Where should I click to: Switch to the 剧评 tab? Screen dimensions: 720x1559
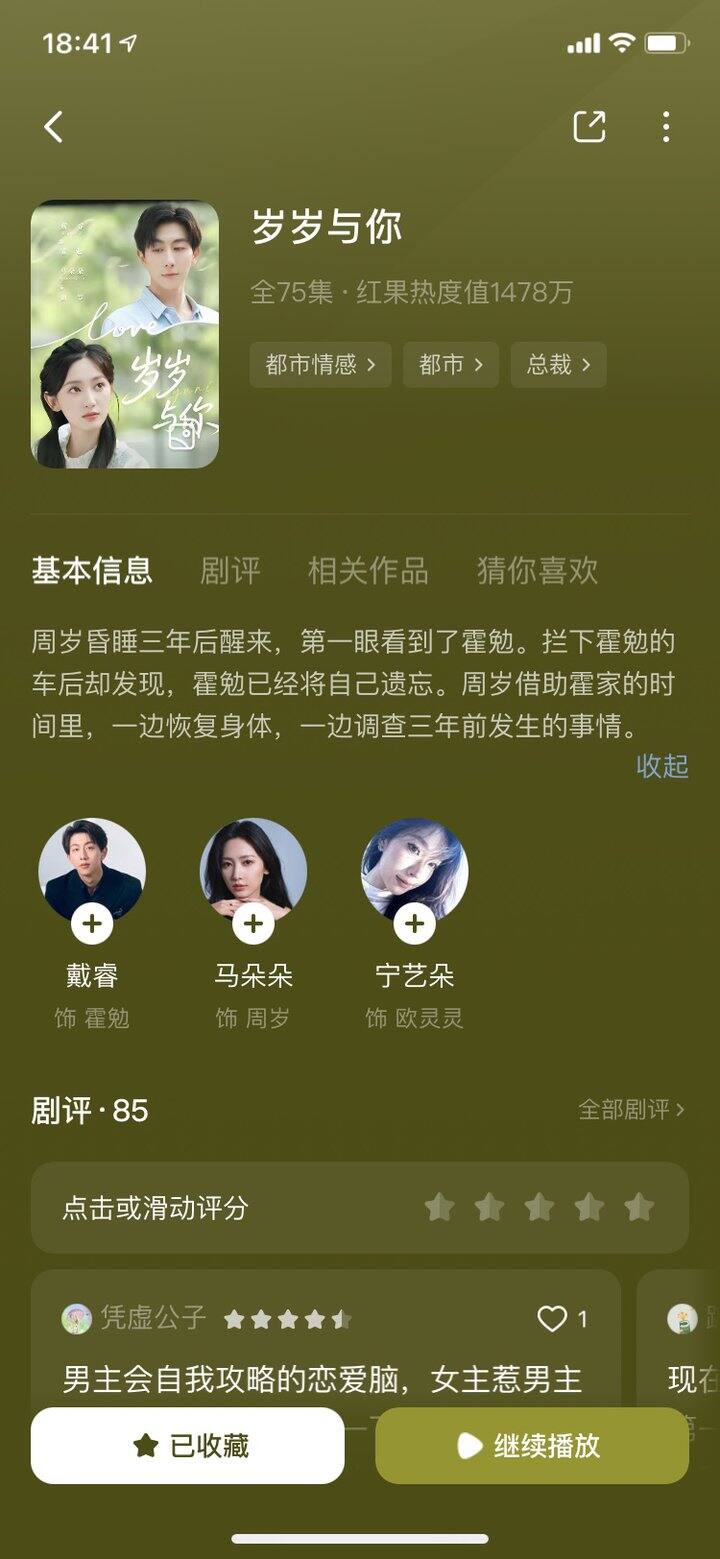click(230, 571)
